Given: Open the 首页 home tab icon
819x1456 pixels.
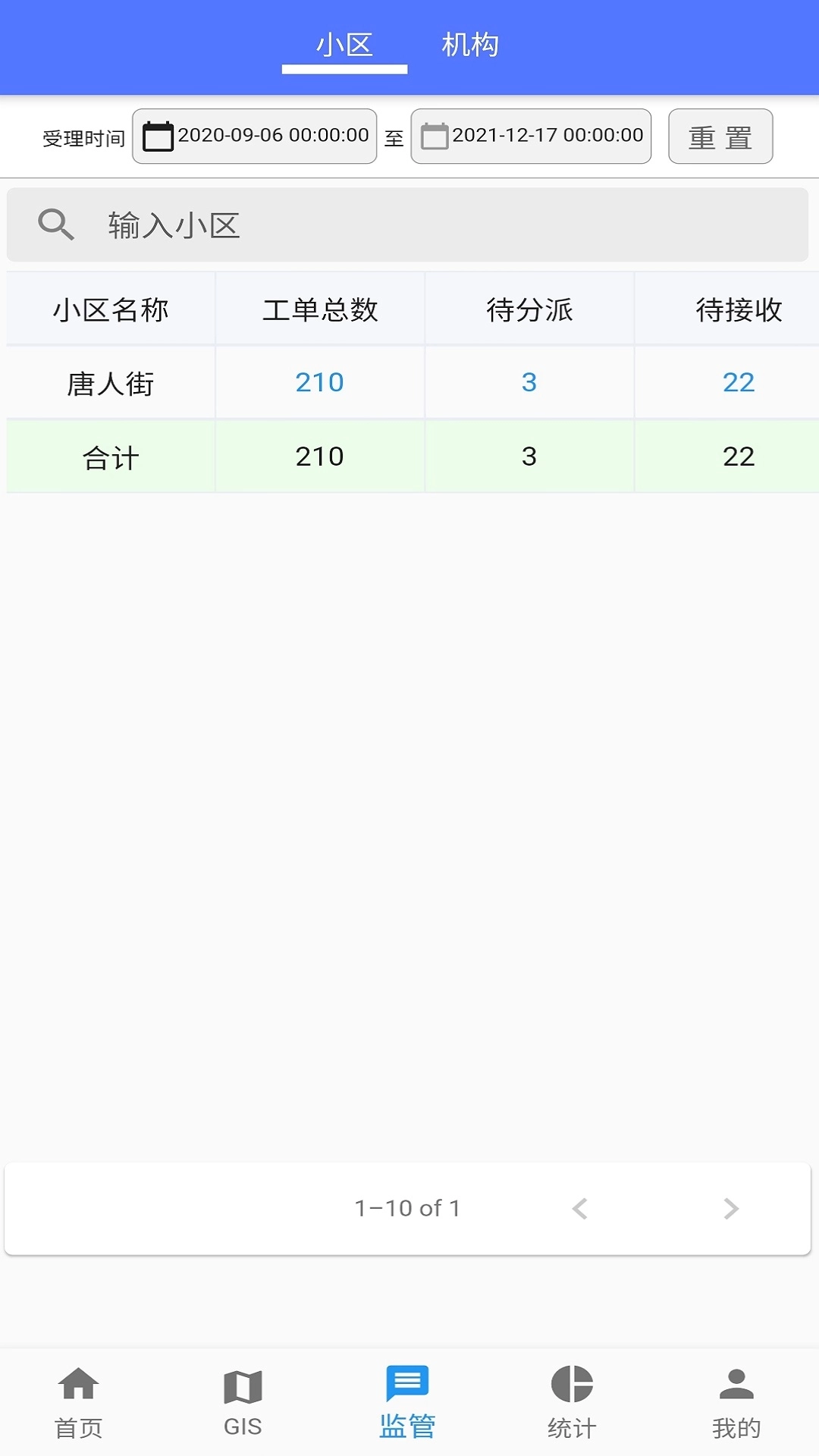Looking at the screenshot, I should pyautogui.click(x=79, y=1403).
